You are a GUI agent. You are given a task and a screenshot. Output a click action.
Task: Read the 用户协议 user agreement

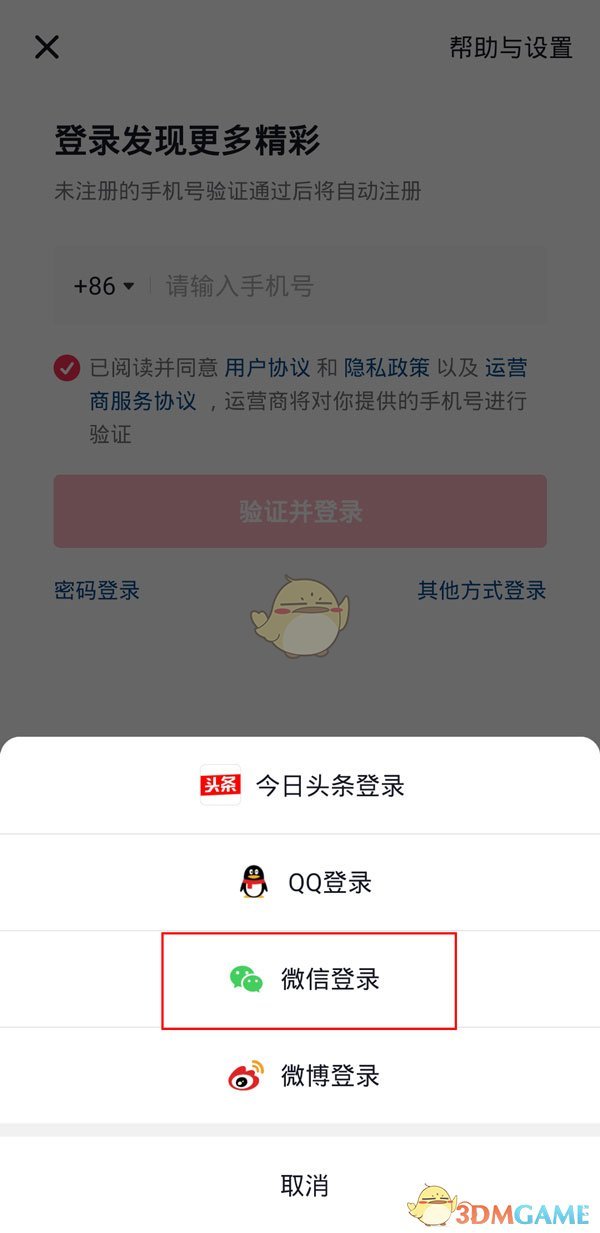267,368
